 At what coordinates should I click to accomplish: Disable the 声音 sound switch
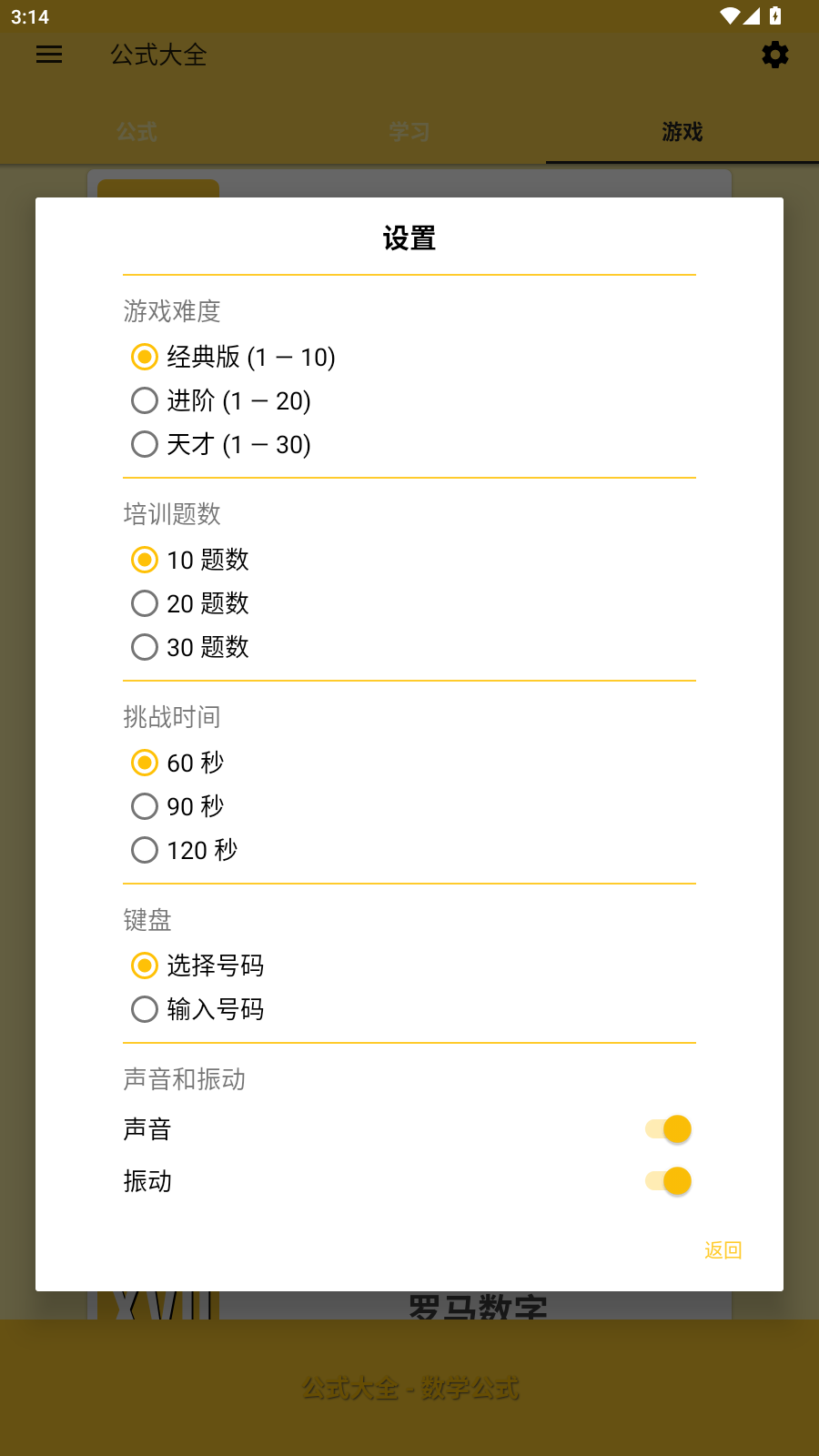[666, 1128]
